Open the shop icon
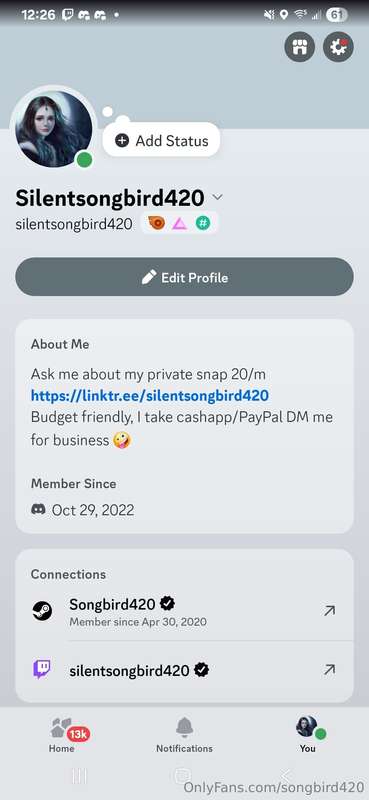 [299, 47]
